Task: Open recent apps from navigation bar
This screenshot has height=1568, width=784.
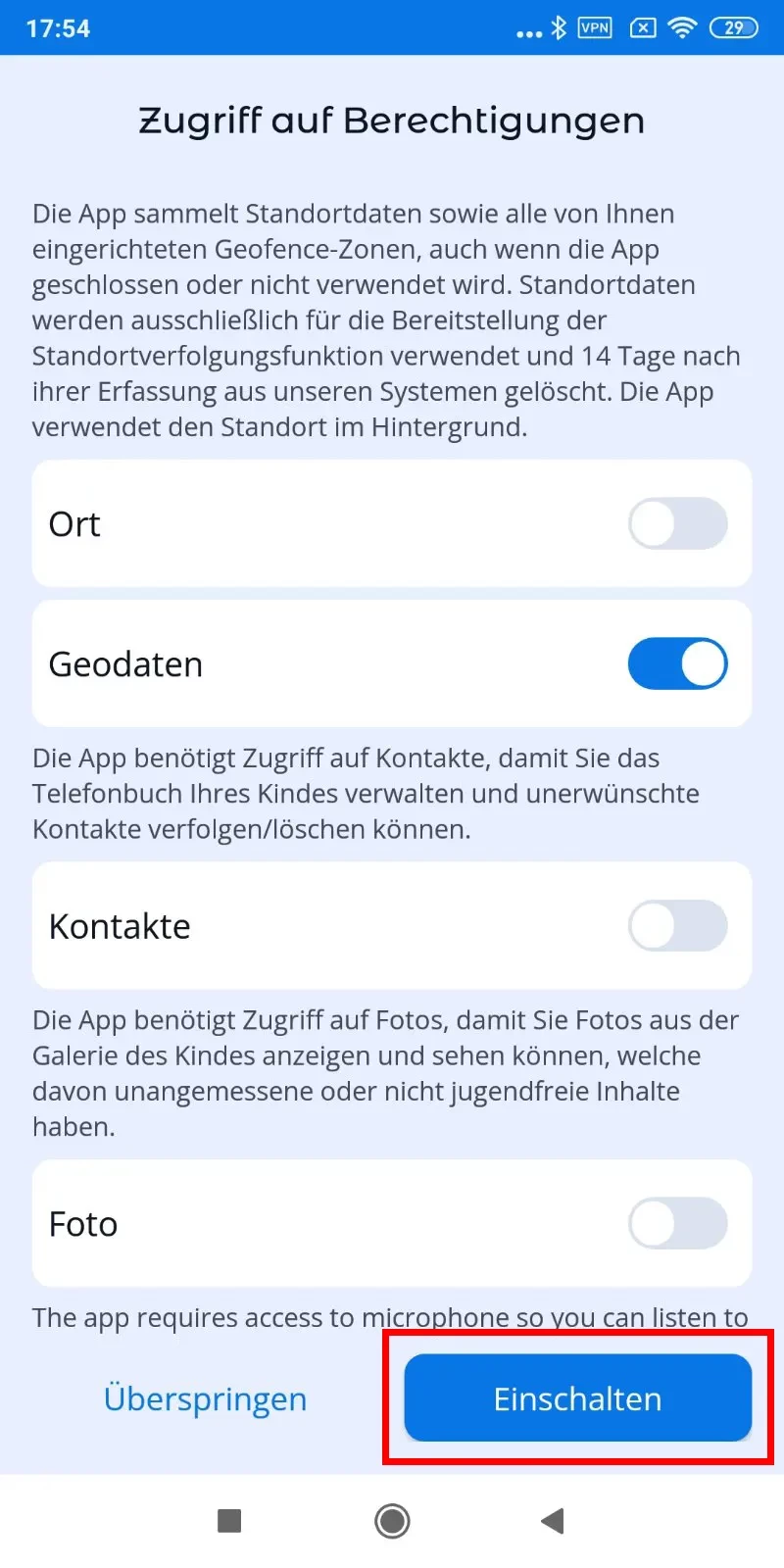Action: click(229, 1521)
